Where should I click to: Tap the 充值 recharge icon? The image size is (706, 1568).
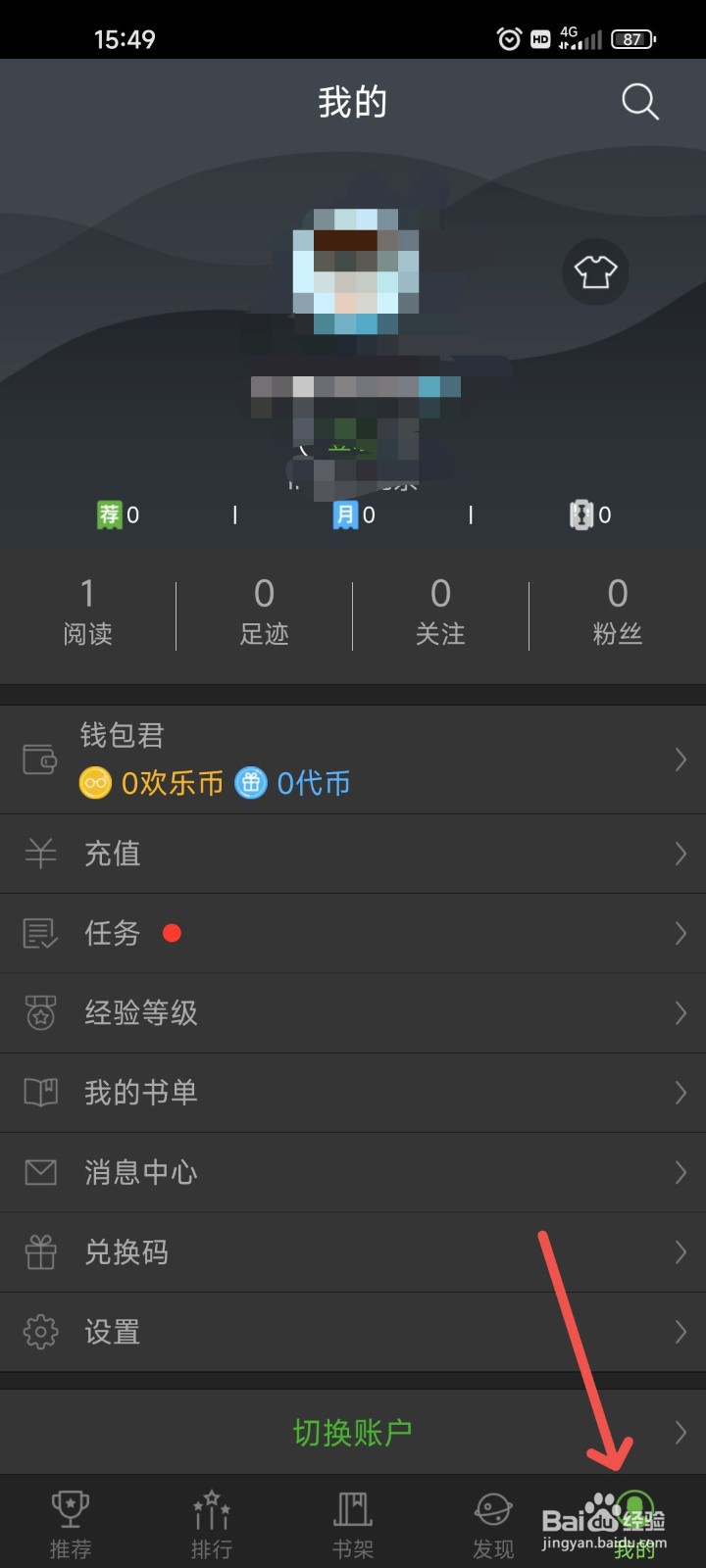[x=39, y=855]
